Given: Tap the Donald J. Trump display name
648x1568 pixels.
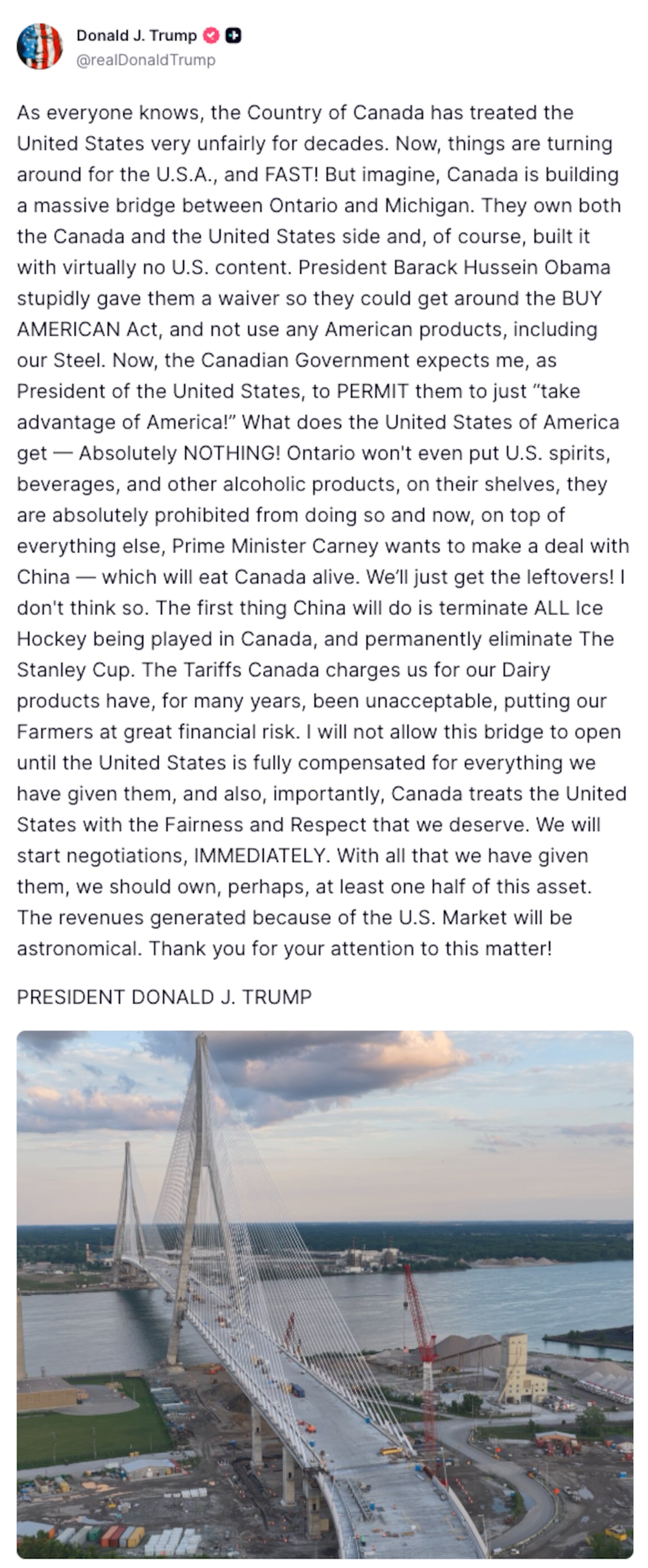Looking at the screenshot, I should pyautogui.click(x=136, y=36).
